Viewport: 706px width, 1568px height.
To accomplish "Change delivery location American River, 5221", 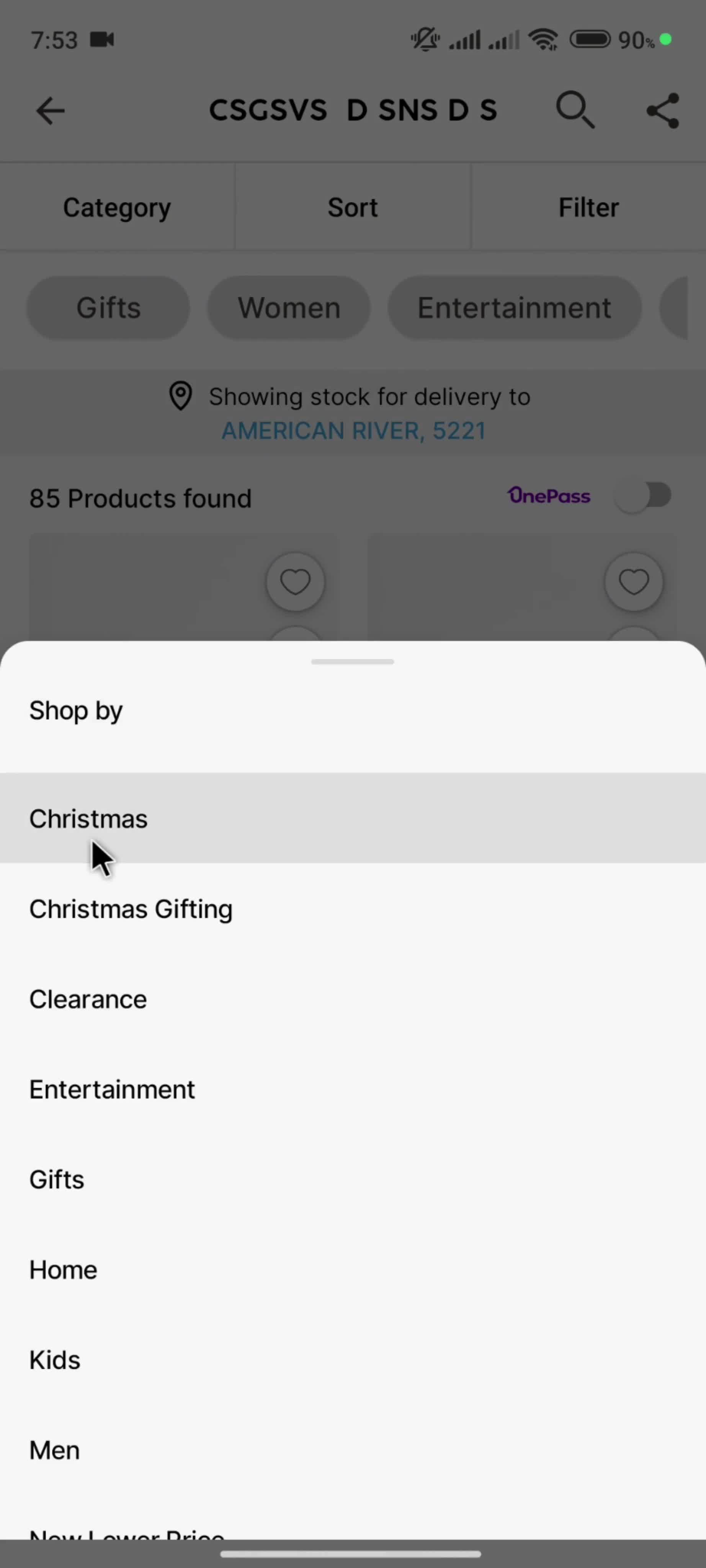I will [353, 431].
